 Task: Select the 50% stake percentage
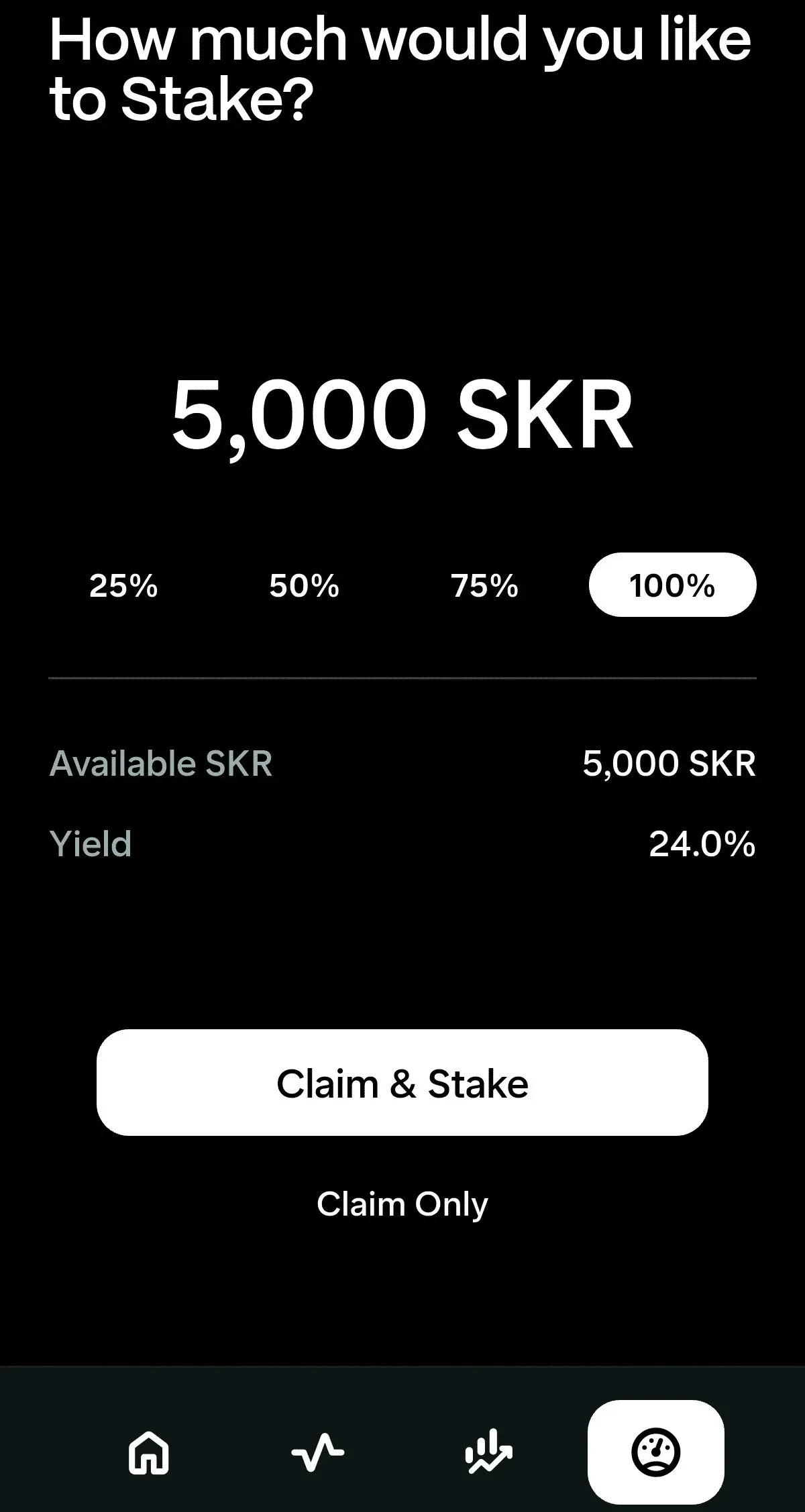(303, 585)
